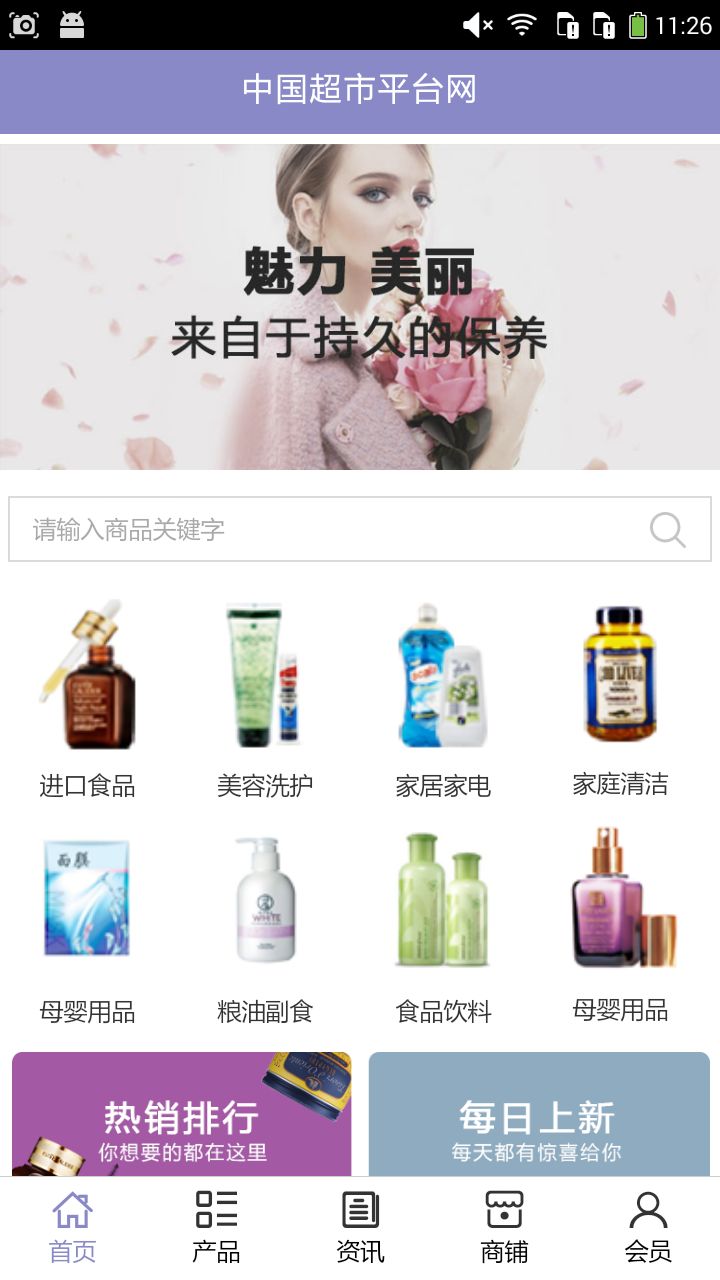This screenshot has height=1280, width=720.
Task: Open the 食品饮料 category
Action: point(443,927)
